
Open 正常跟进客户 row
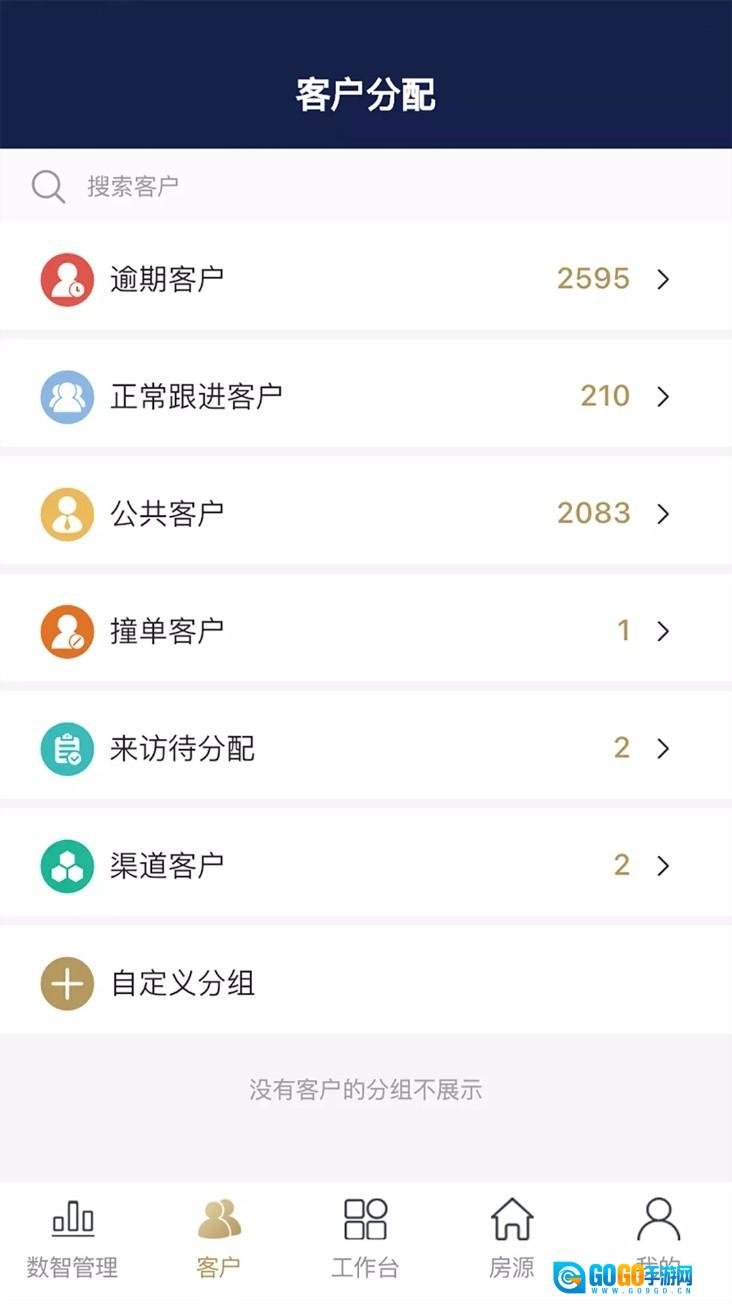pyautogui.click(x=366, y=396)
